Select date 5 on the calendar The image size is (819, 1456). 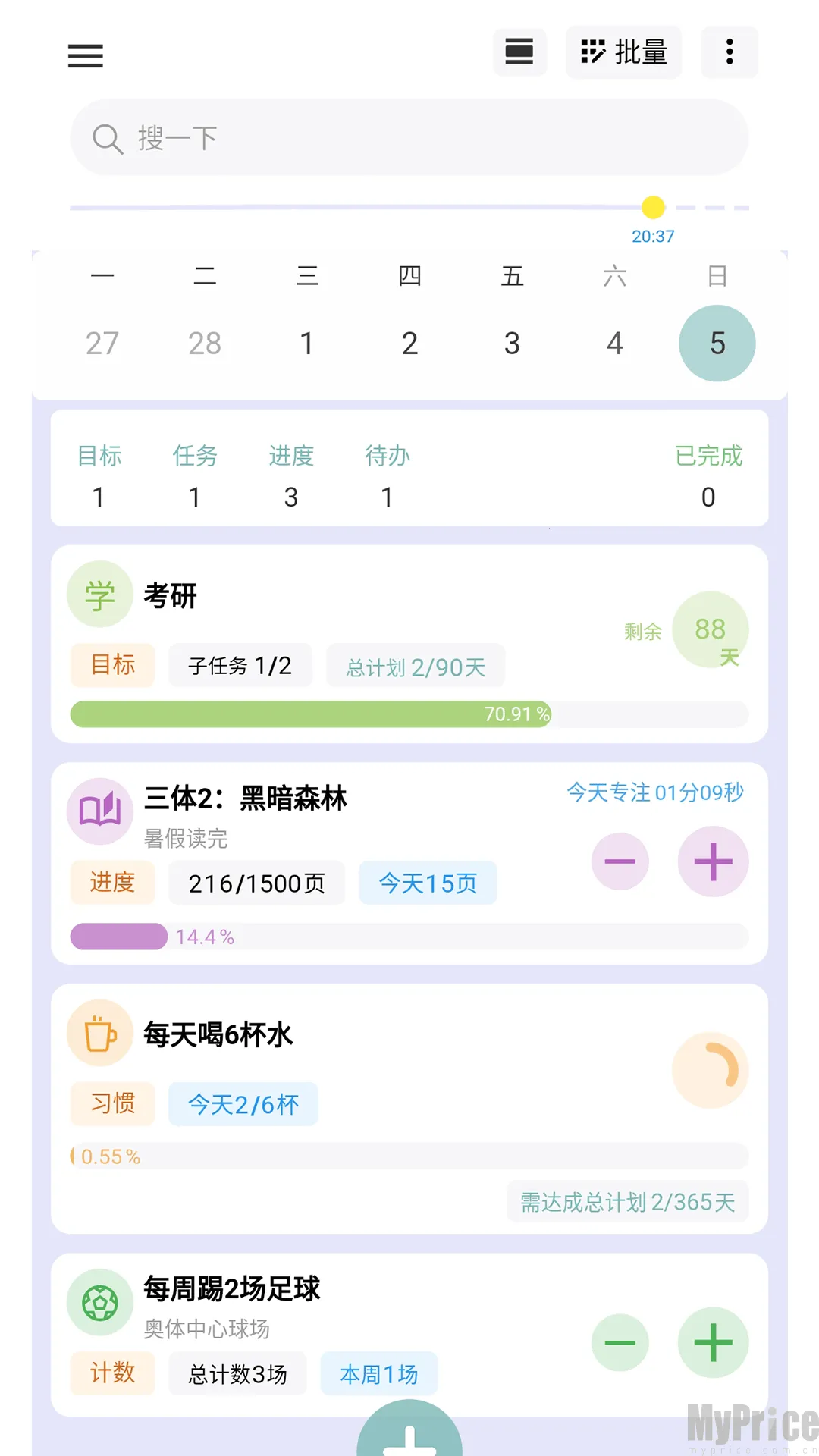coord(717,343)
